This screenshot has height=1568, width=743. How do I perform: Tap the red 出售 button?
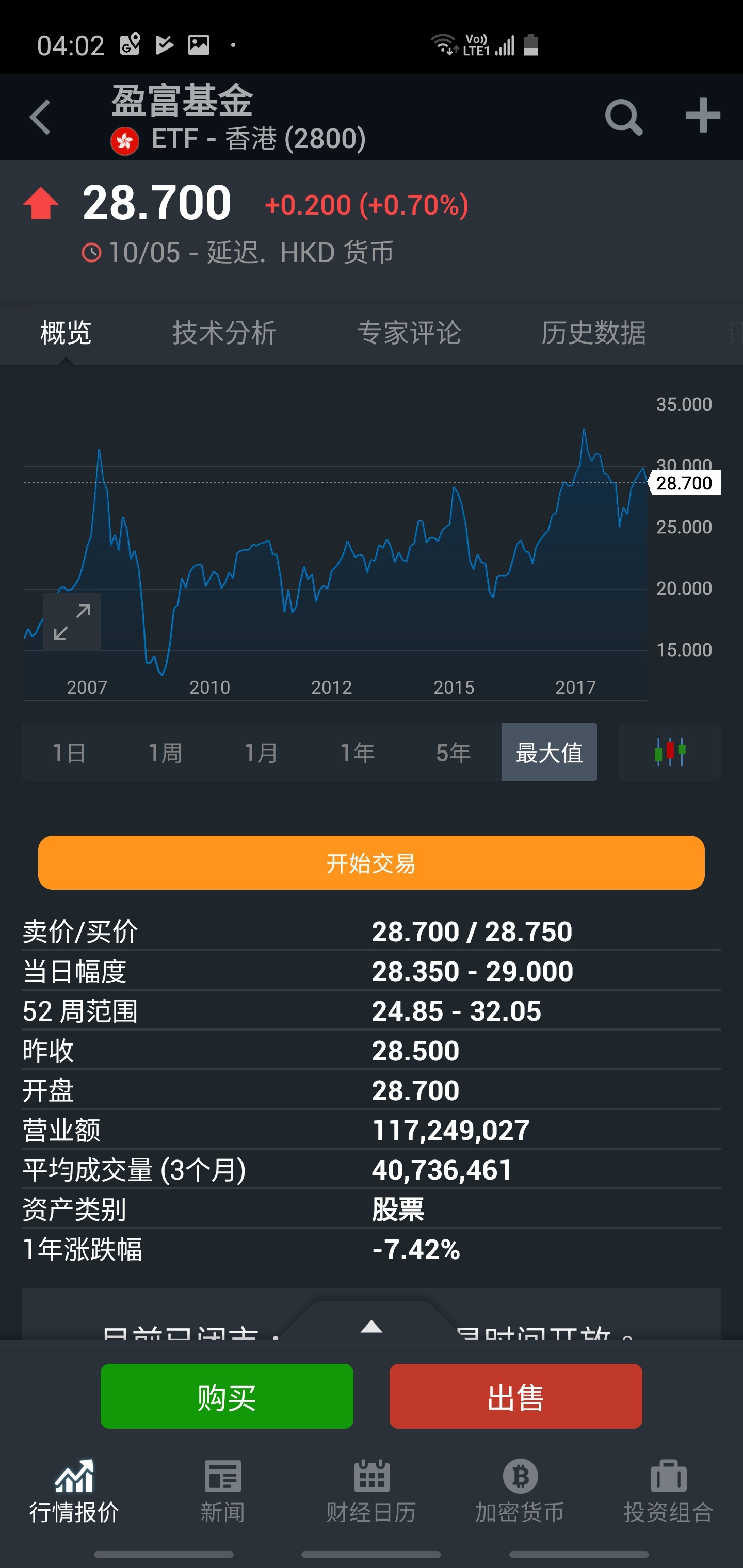point(516,1396)
